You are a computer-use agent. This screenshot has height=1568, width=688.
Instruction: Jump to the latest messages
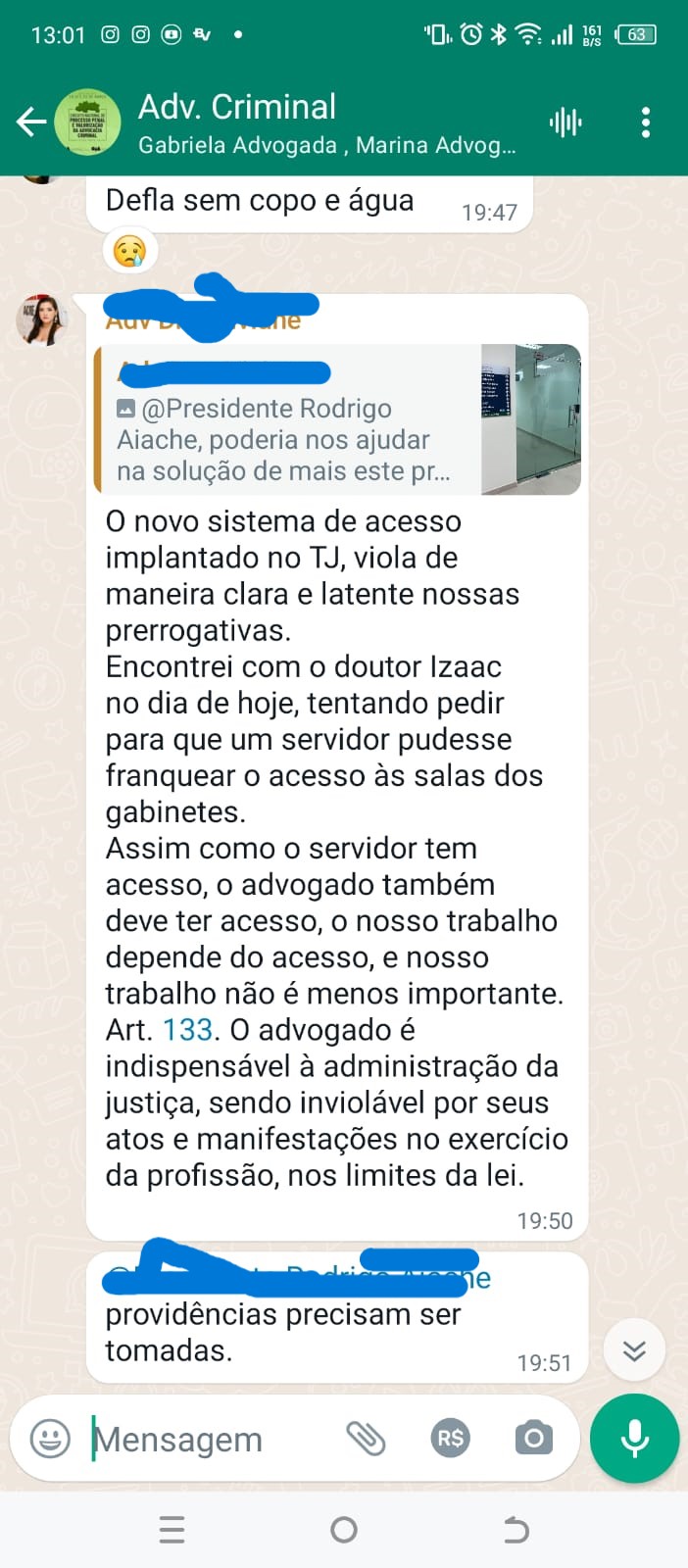pos(634,1350)
